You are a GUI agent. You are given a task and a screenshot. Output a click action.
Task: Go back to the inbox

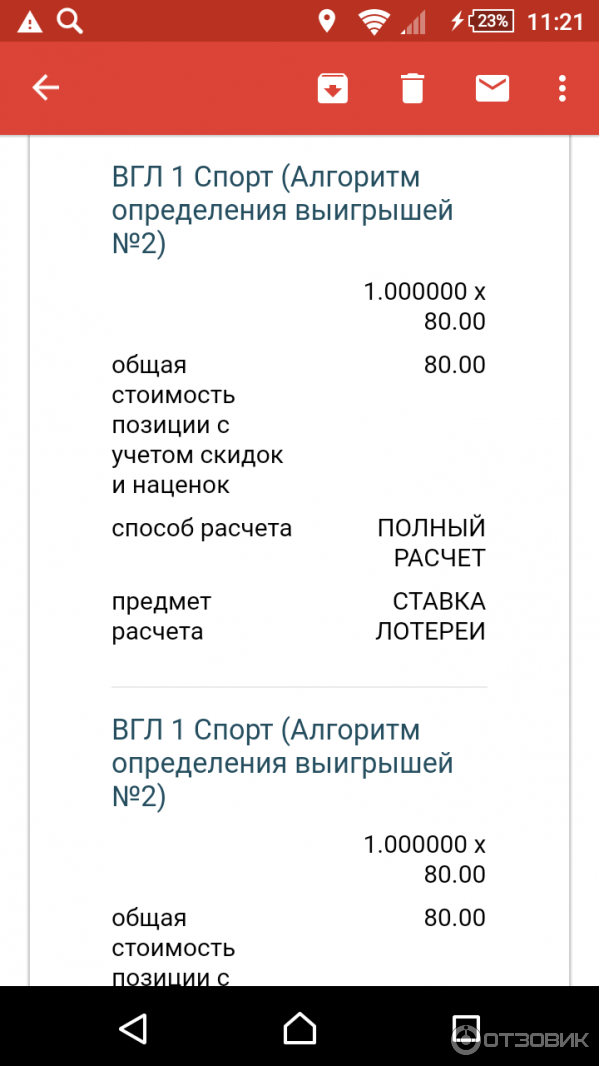pyautogui.click(x=46, y=88)
